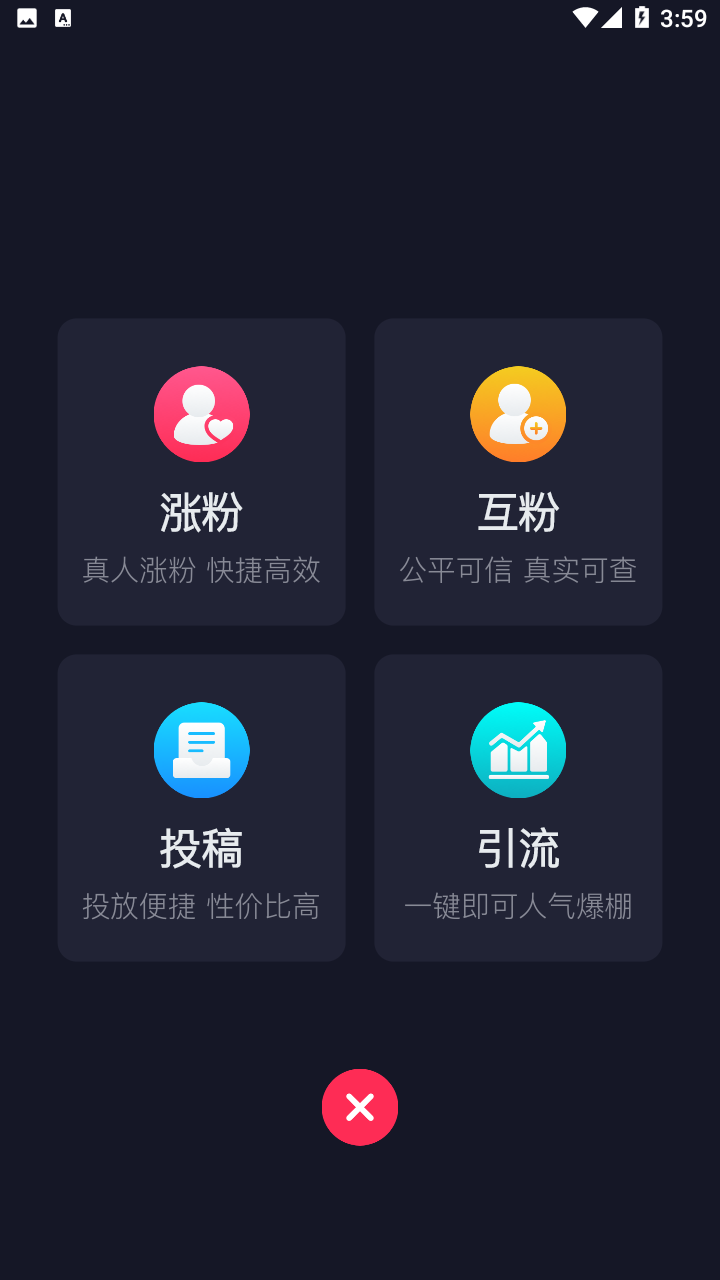The height and width of the screenshot is (1280, 720).
Task: Close the menu with the pink X button
Action: point(360,1107)
